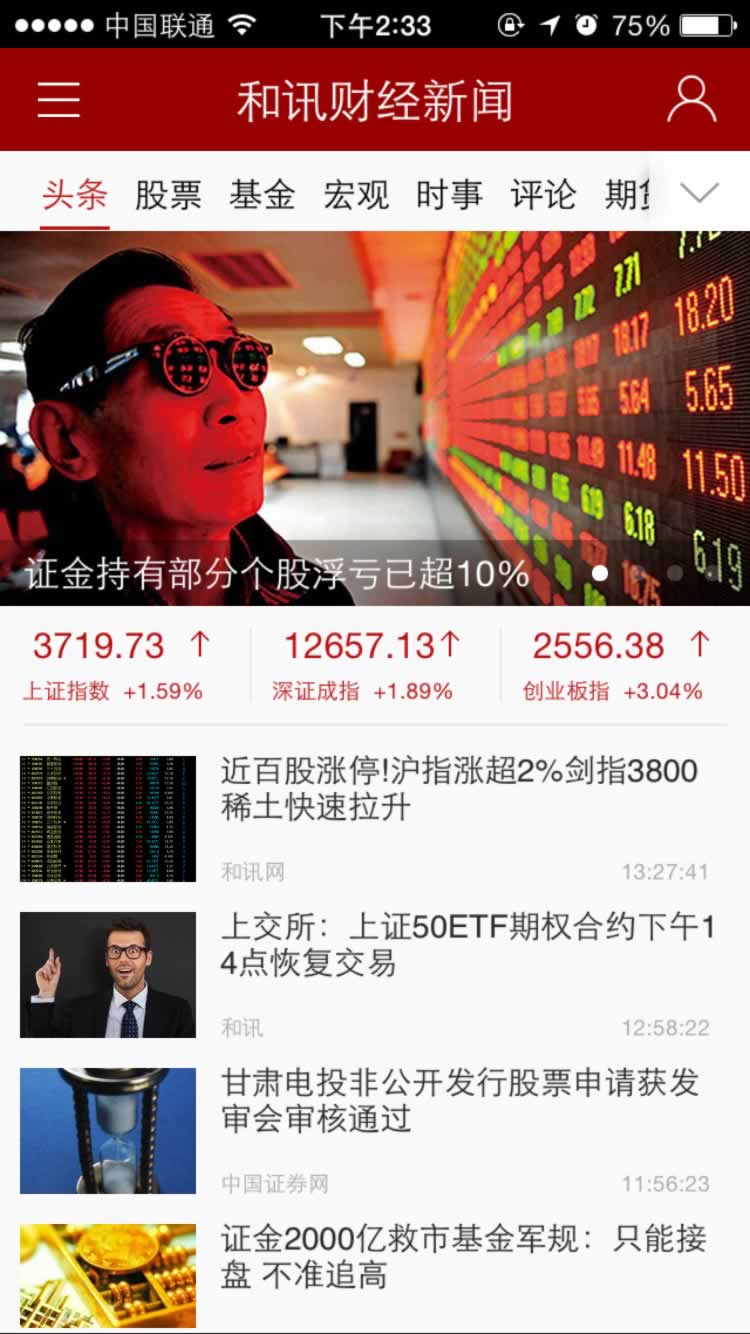
Task: Read the 甘肃电投非公开发行股票 article
Action: click(460, 1102)
